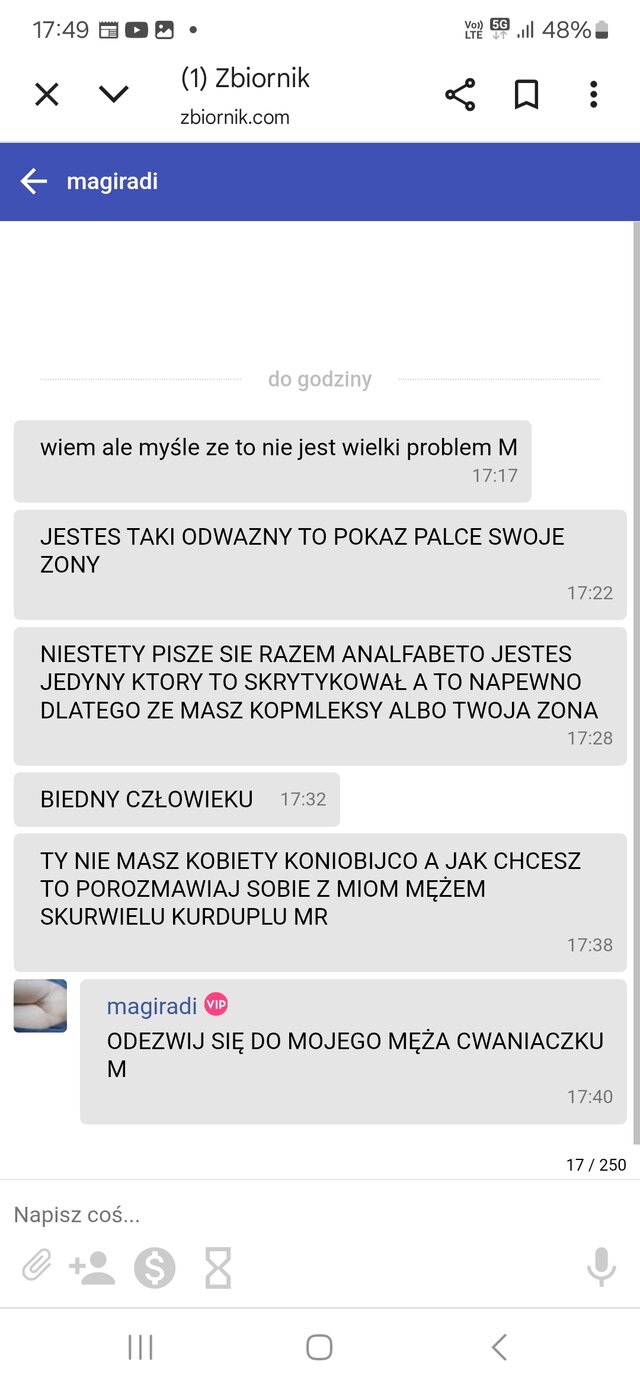Attach a file with the paperclip
Screen dimensions: 640x1387
pyautogui.click(x=36, y=1268)
